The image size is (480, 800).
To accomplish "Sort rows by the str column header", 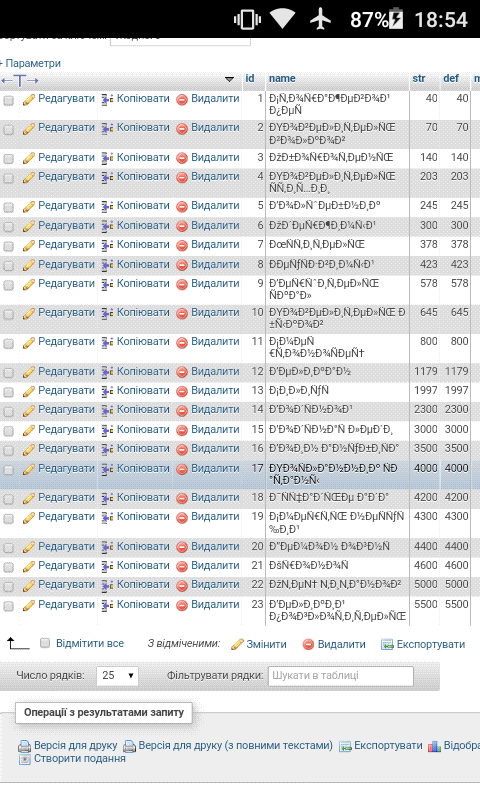I will 419,78.
